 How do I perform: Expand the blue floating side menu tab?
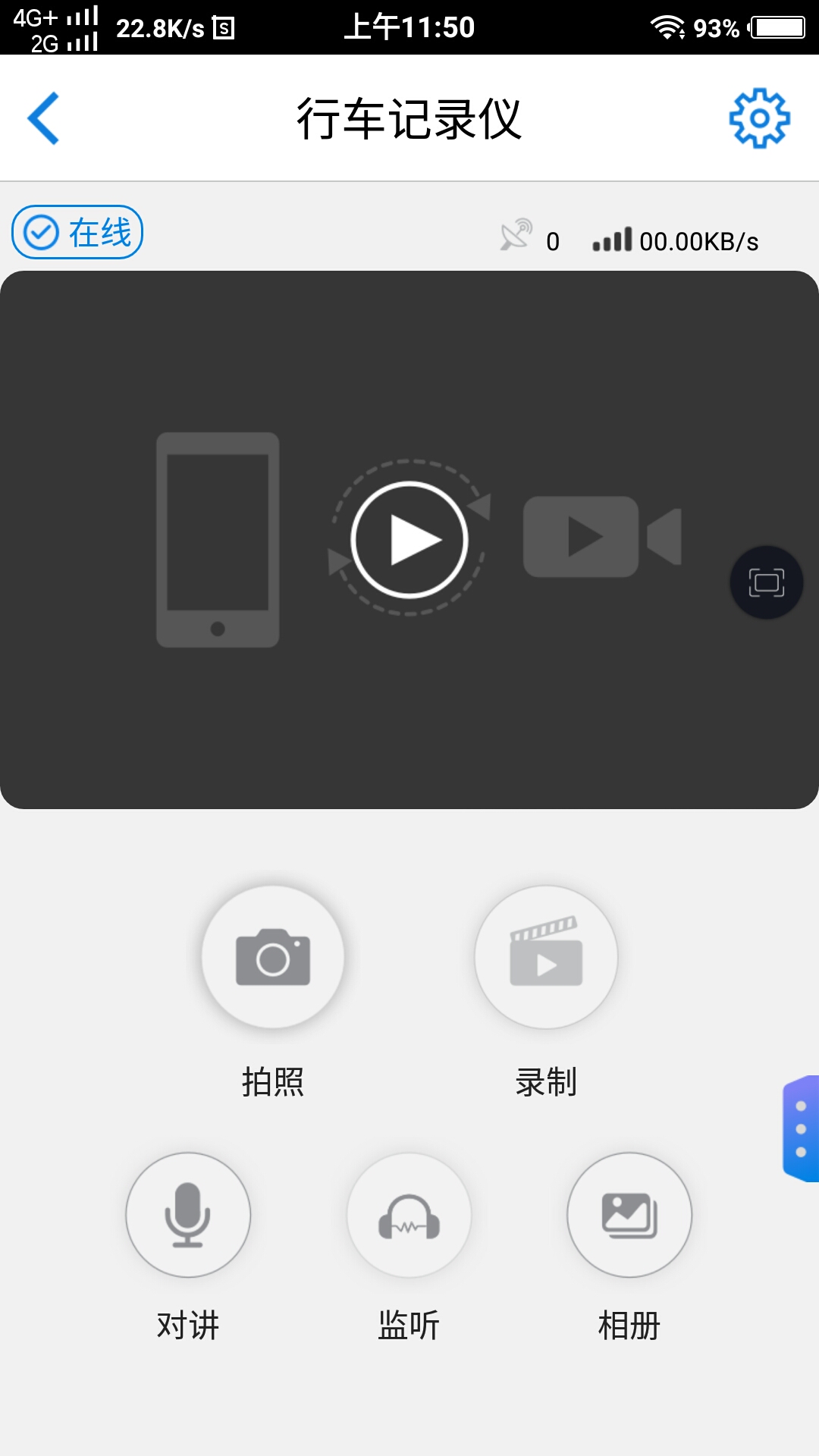[x=802, y=1130]
